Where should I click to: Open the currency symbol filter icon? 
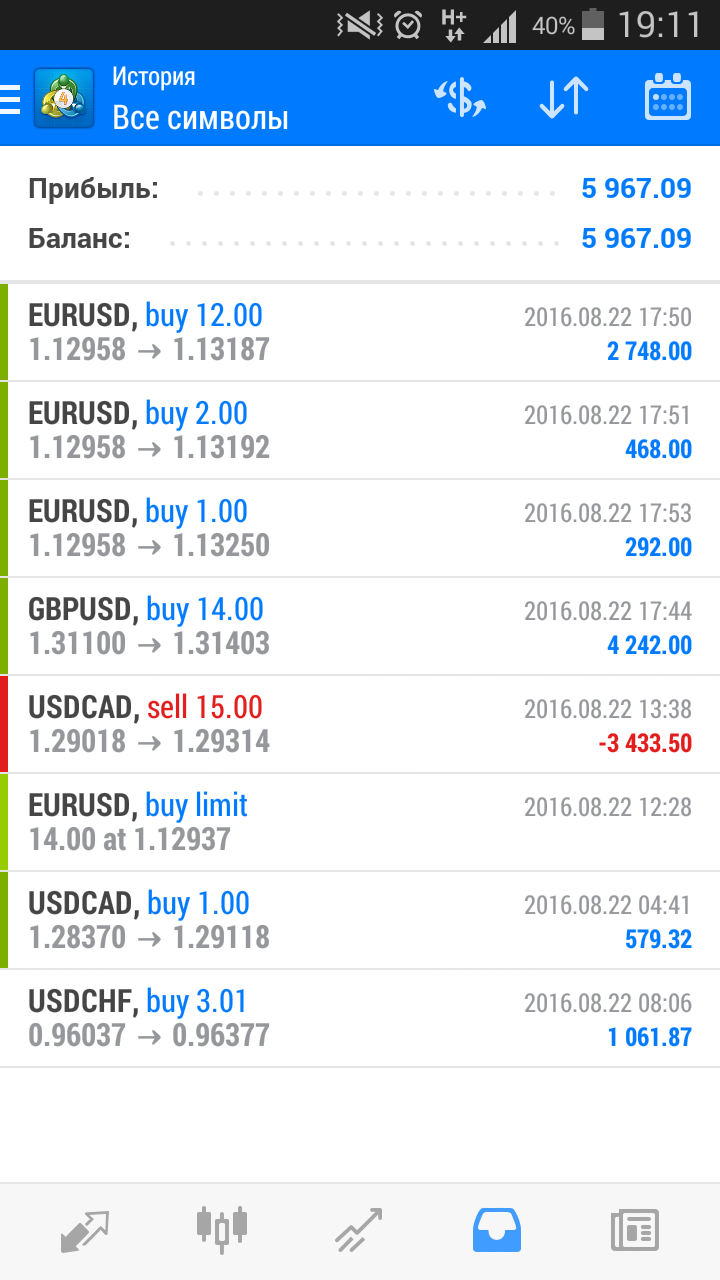coord(460,99)
